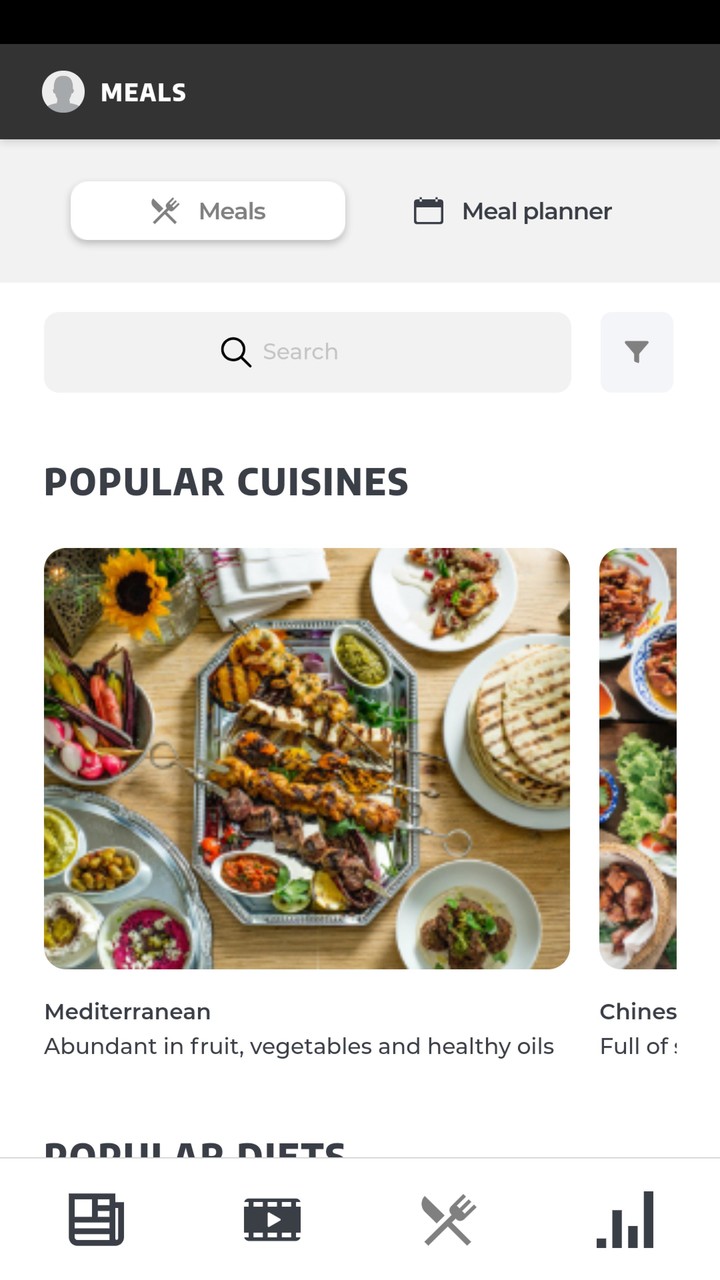720x1280 pixels.
Task: Select the Meals segment
Action: click(x=208, y=211)
